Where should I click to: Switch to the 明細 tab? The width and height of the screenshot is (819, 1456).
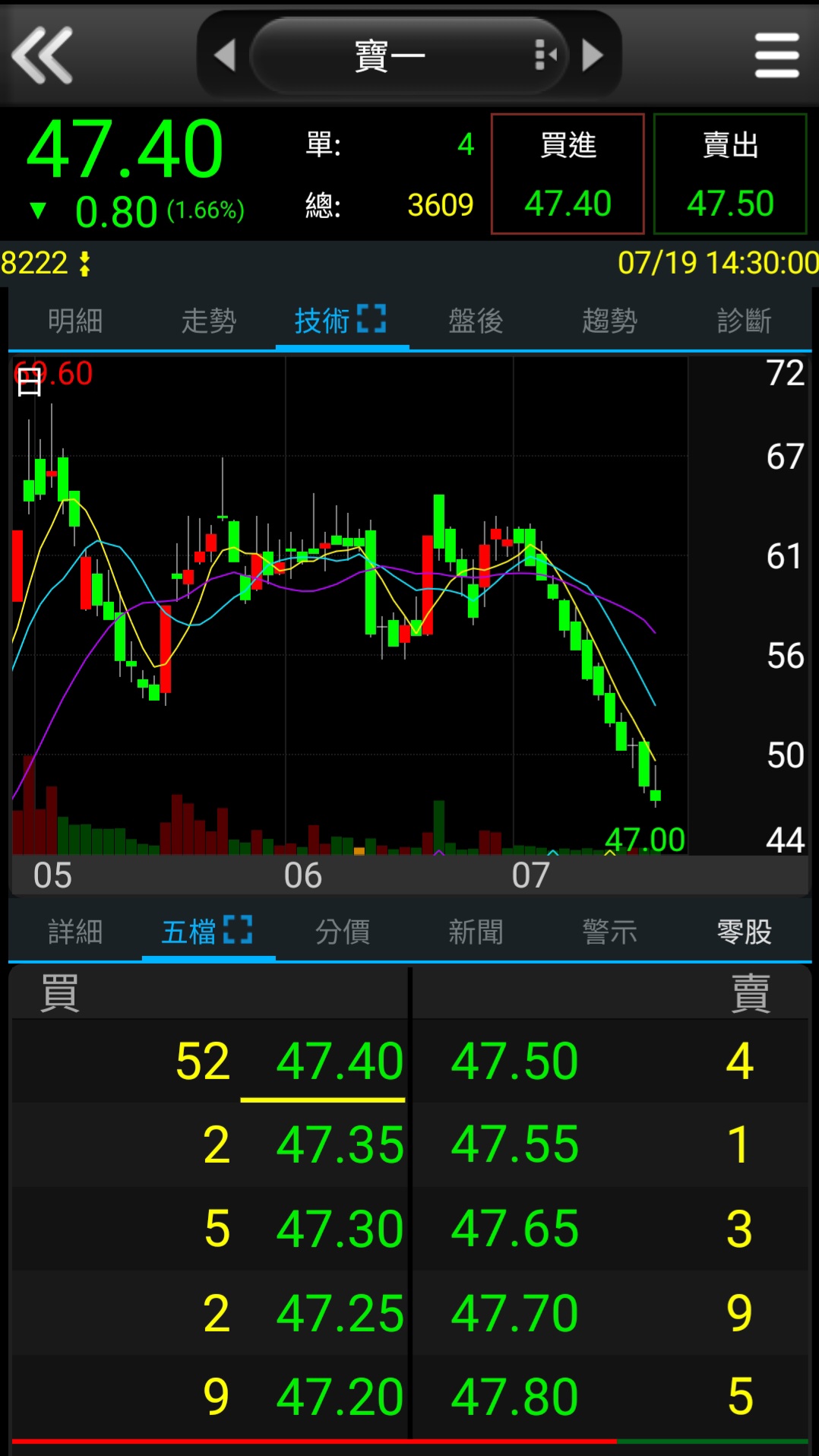pyautogui.click(x=75, y=321)
